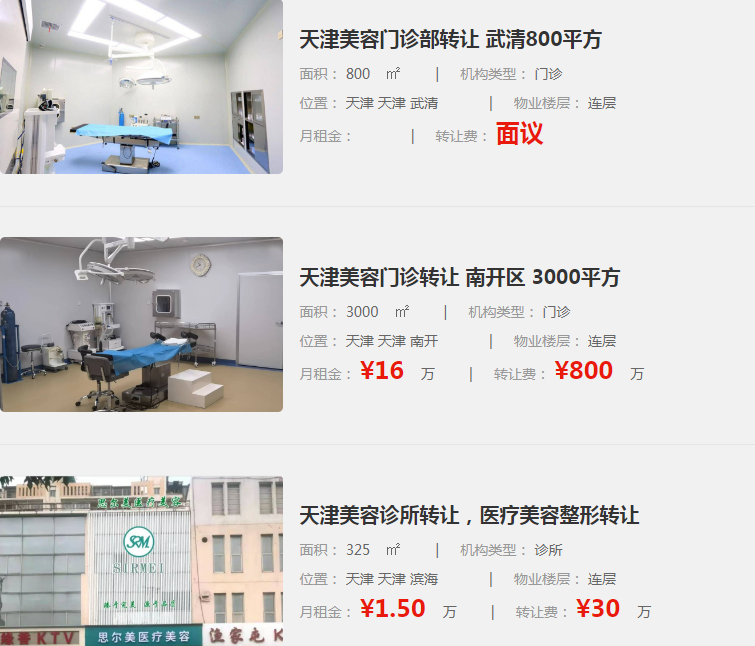Open the 医疗美容整形转让 clinic listing
The height and width of the screenshot is (646, 755).
(x=469, y=515)
